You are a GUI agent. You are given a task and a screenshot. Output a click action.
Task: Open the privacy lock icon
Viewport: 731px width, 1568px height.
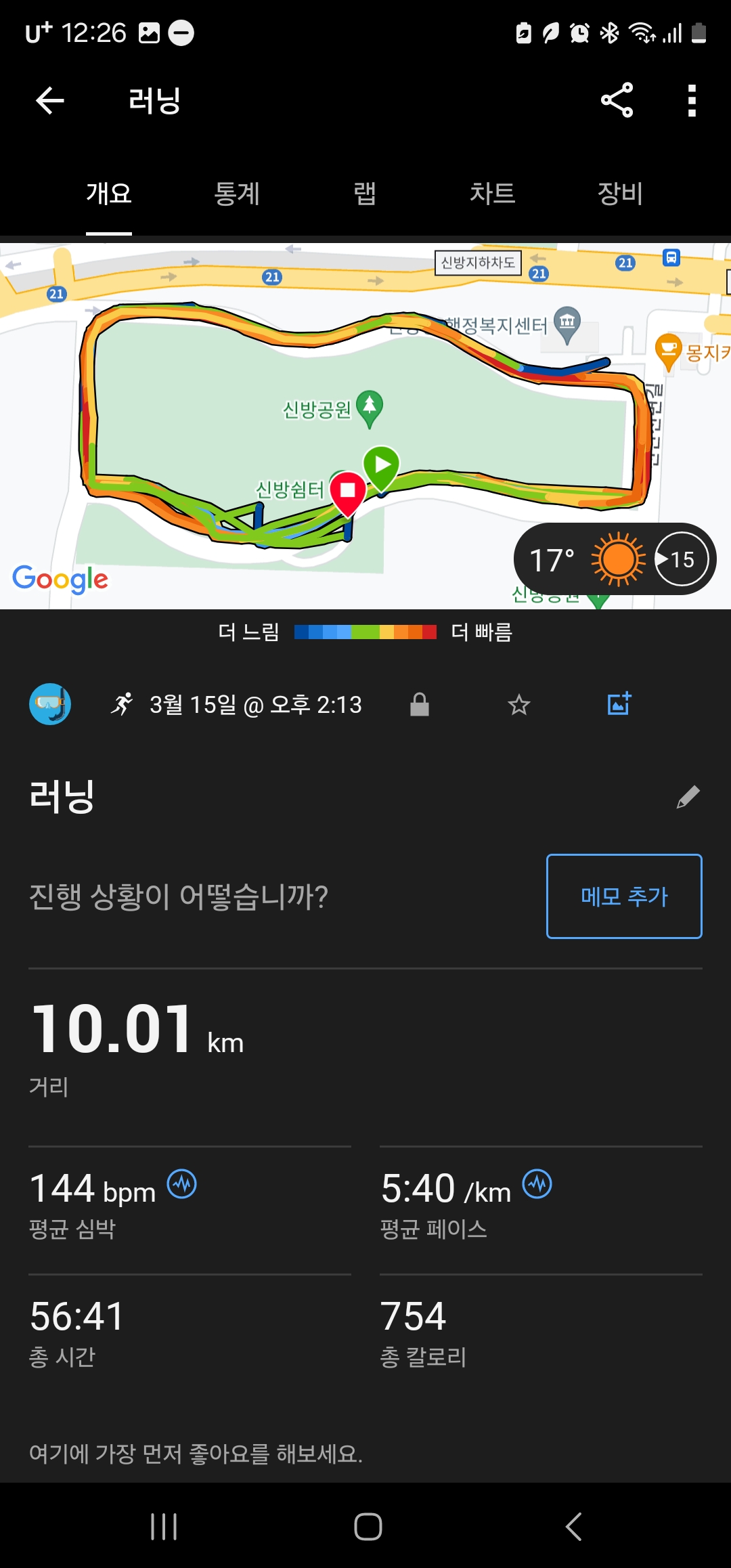click(420, 705)
